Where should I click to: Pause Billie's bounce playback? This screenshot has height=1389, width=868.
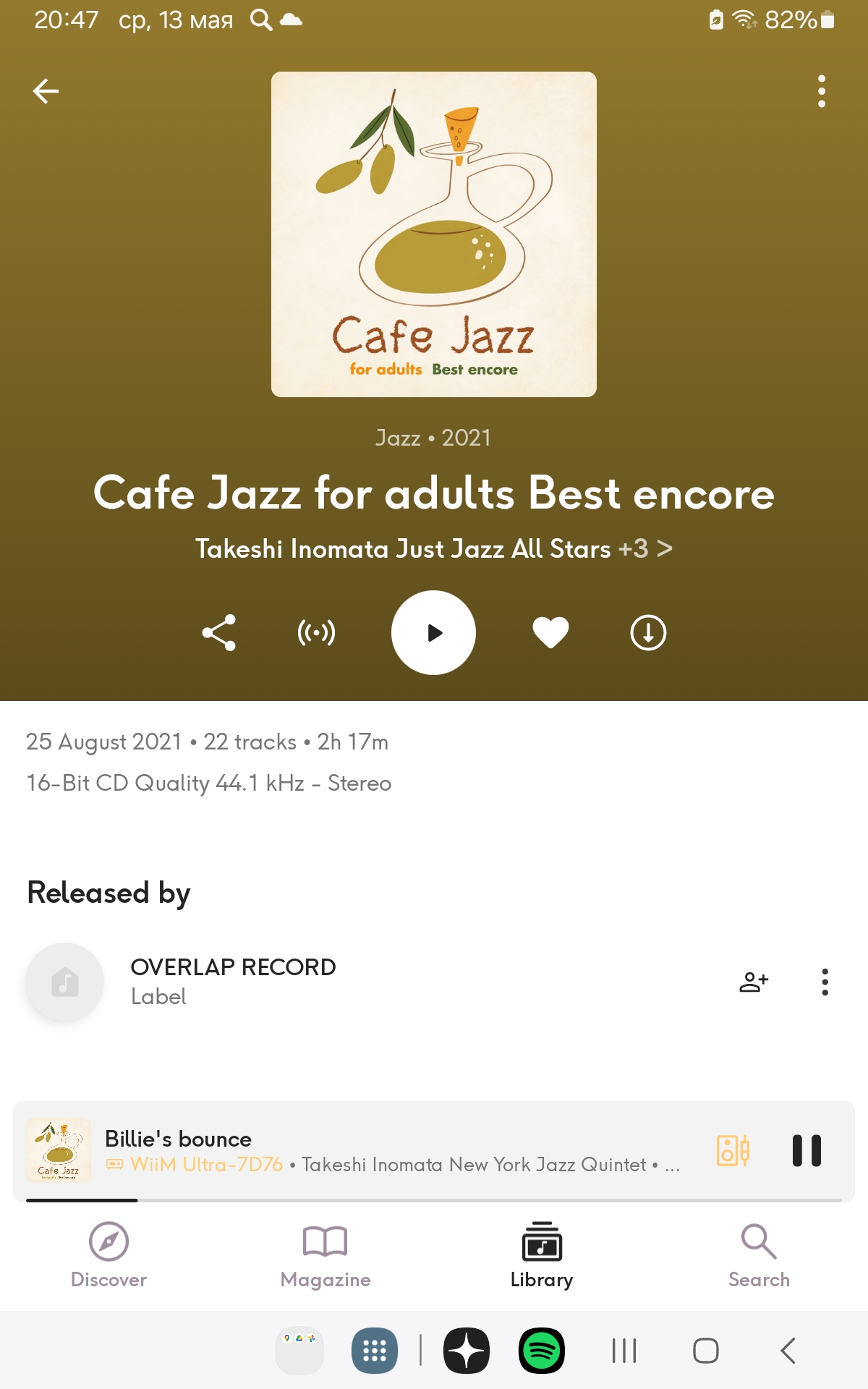807,1150
